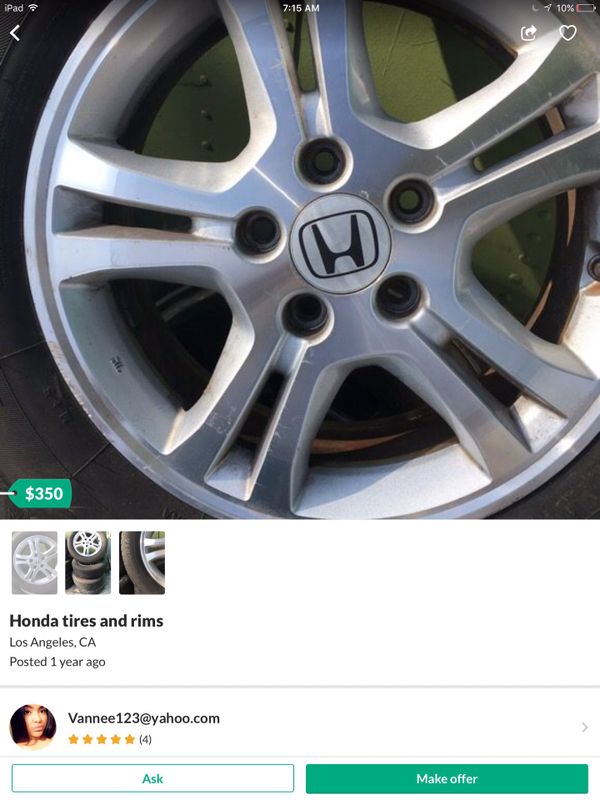The width and height of the screenshot is (600, 800).
Task: View the third tire photo thumbnail
Action: coord(142,563)
